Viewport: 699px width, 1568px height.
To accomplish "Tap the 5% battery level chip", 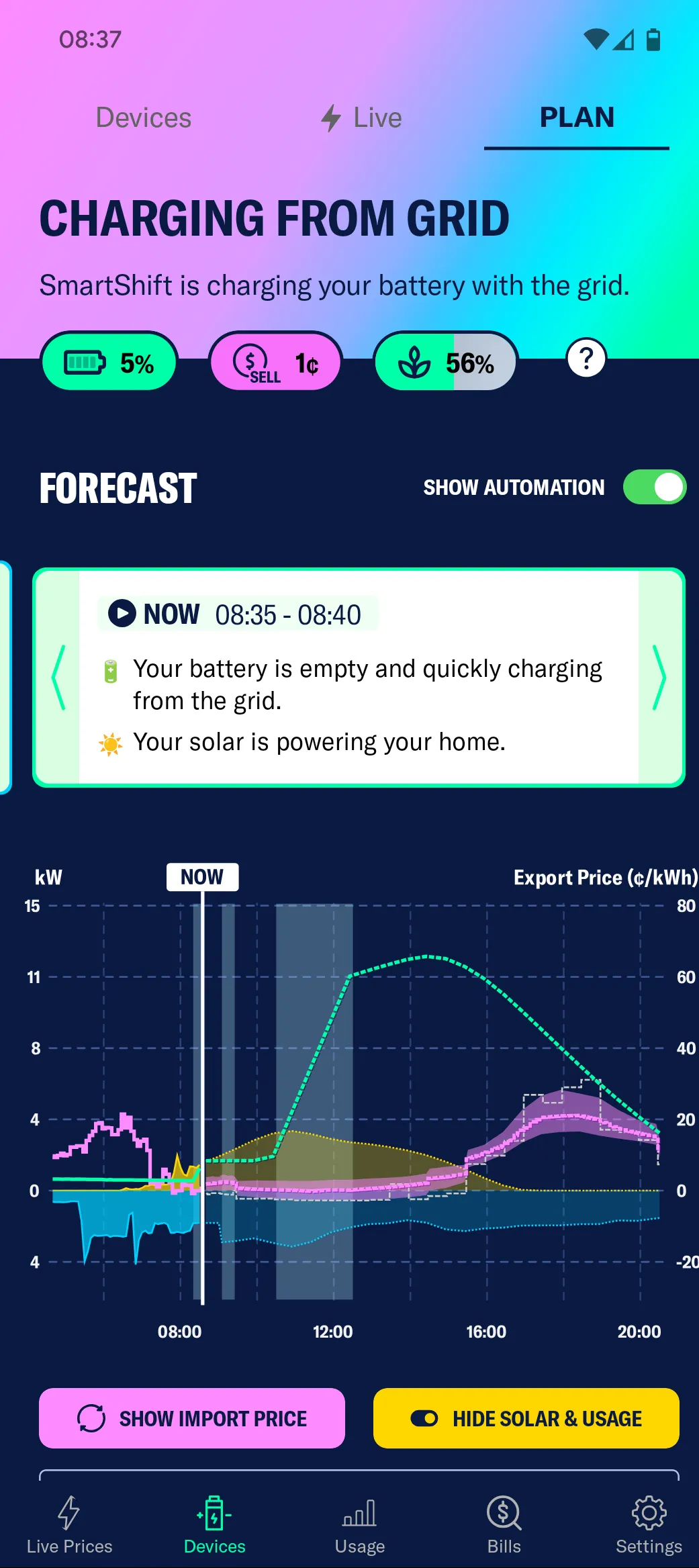I will tap(110, 363).
